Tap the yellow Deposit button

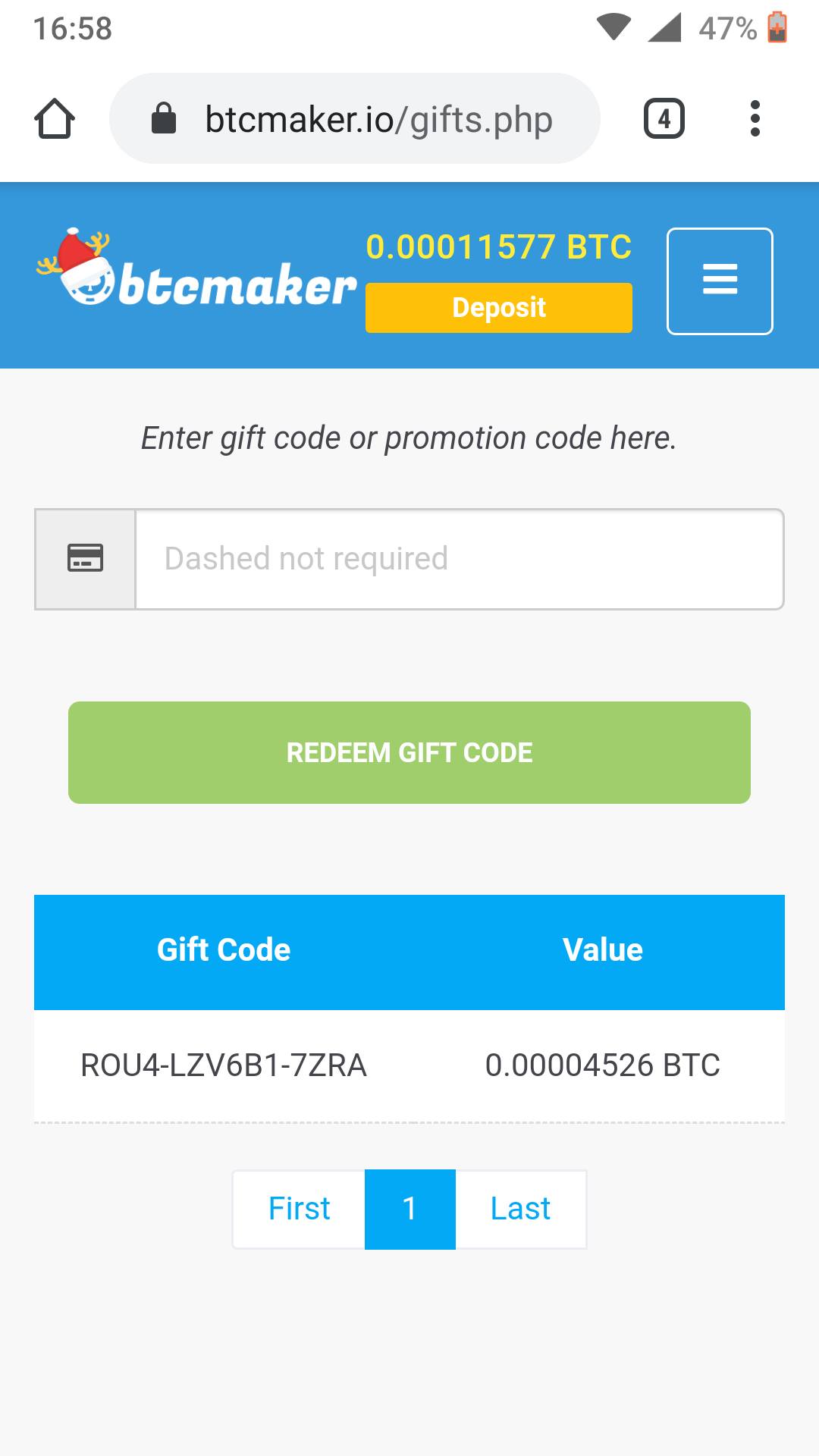point(499,308)
